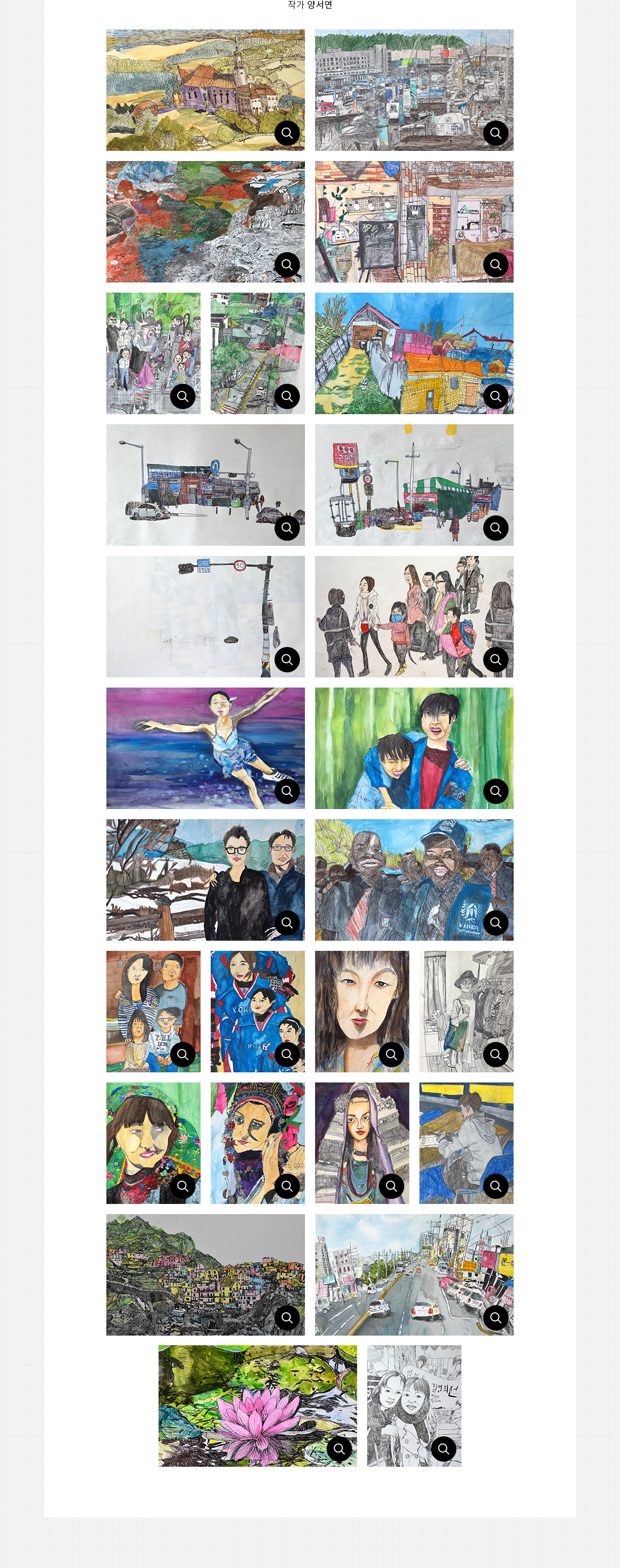Screen dimensions: 620x1568
Task: Zoom the green market tent street drawing
Action: pyautogui.click(x=496, y=528)
